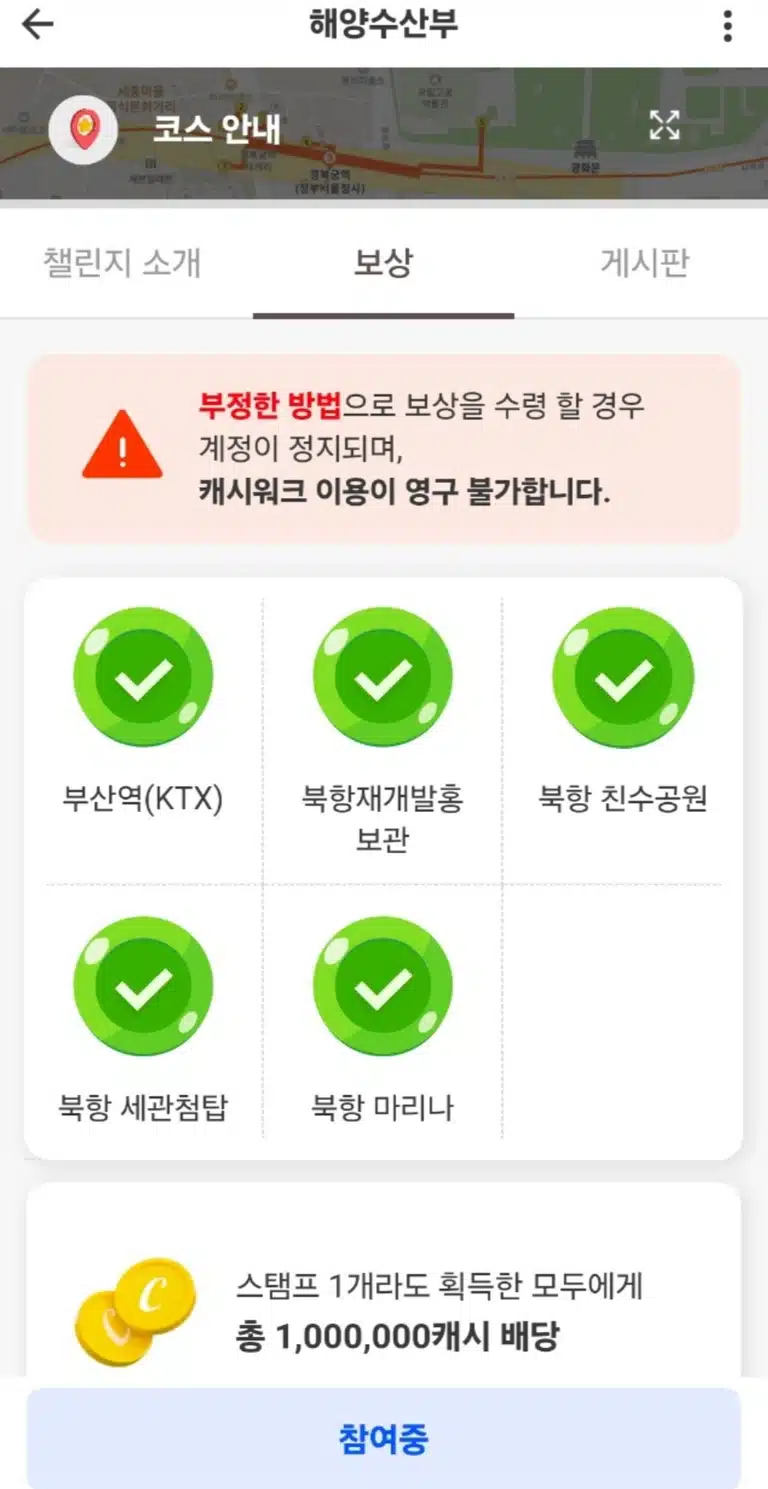This screenshot has width=768, height=1489.
Task: Expand the 코스 안내 map to fullscreen
Action: click(x=664, y=125)
